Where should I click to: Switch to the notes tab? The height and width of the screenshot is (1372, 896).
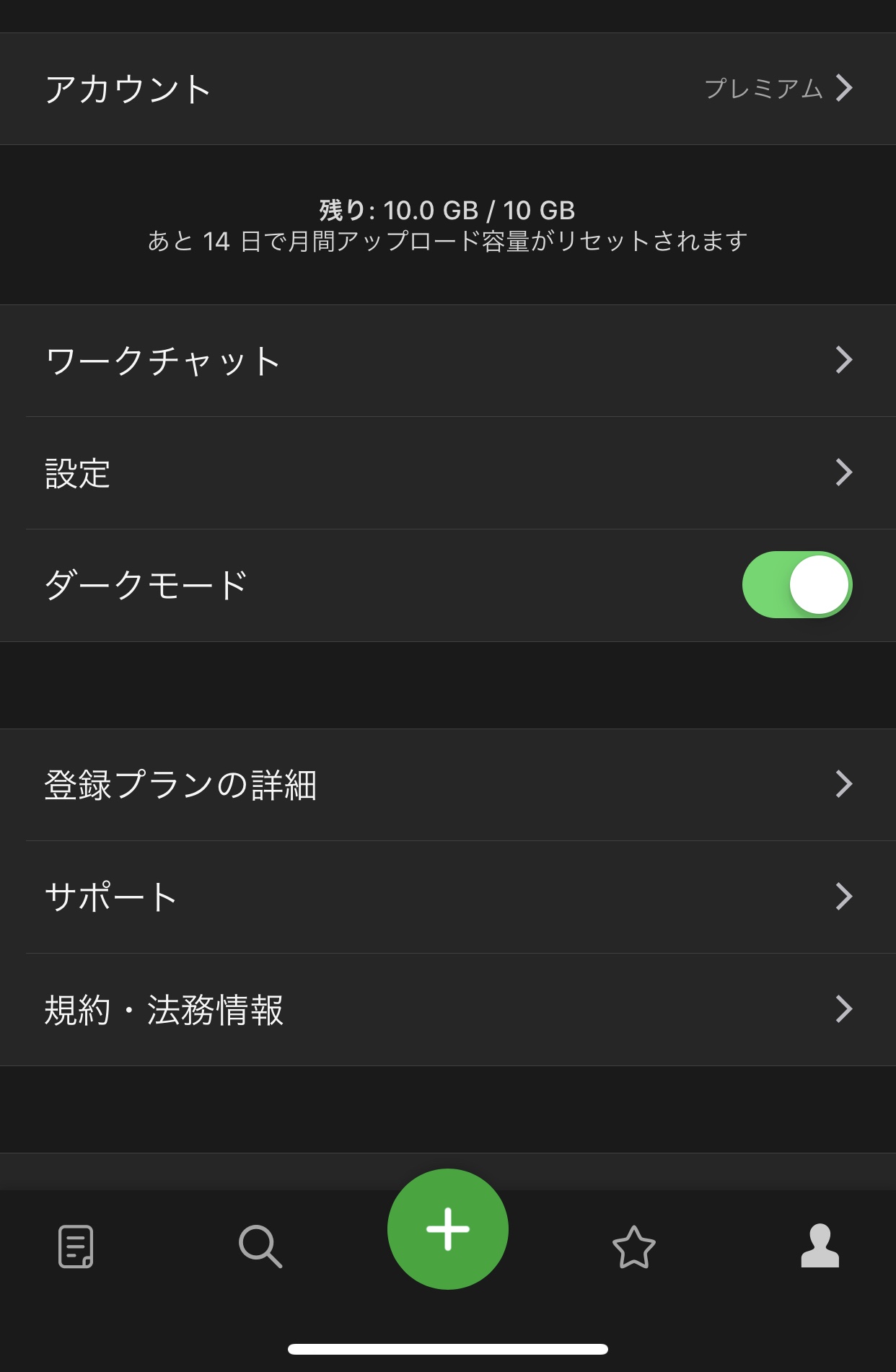(76, 1246)
